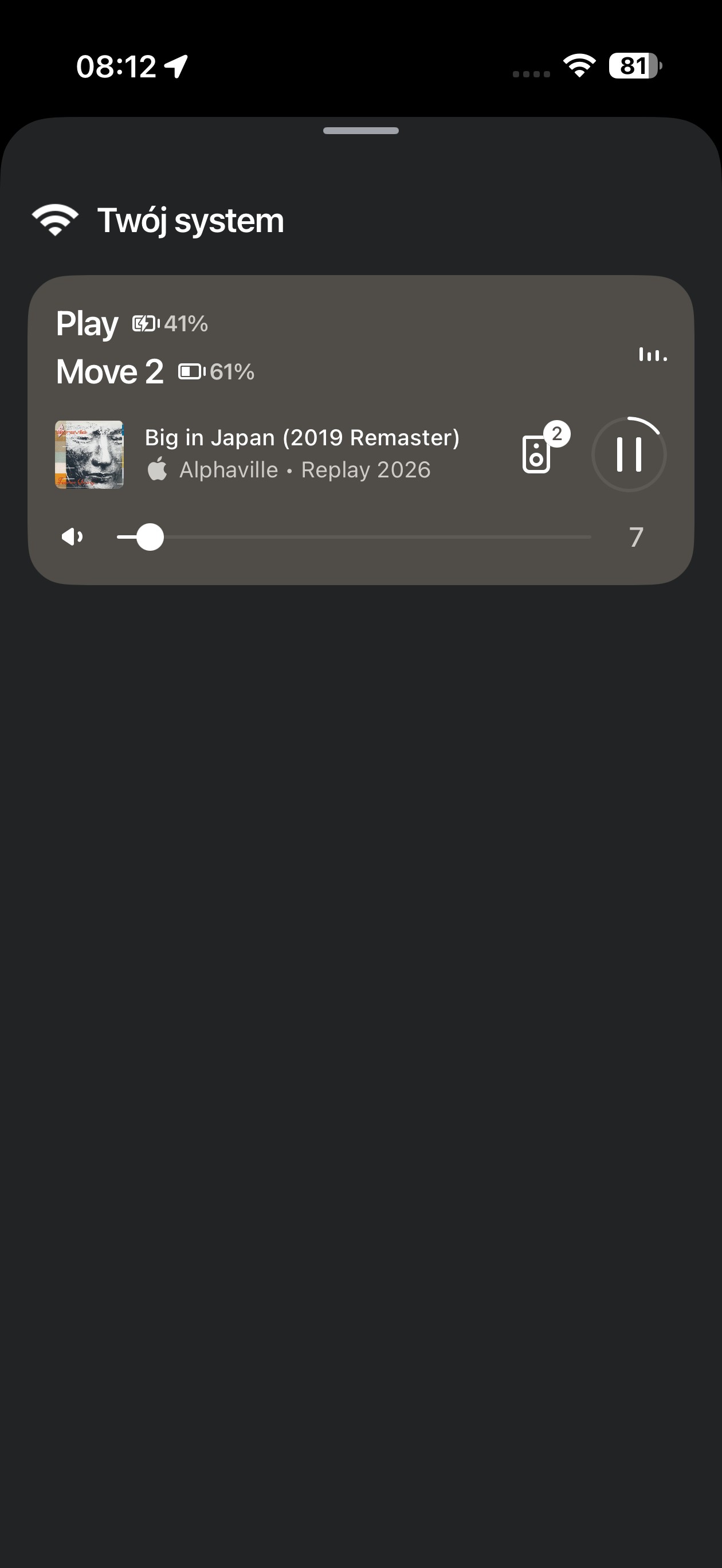This screenshot has width=722, height=1568.
Task: Tap the group volume slider
Action: click(353, 537)
